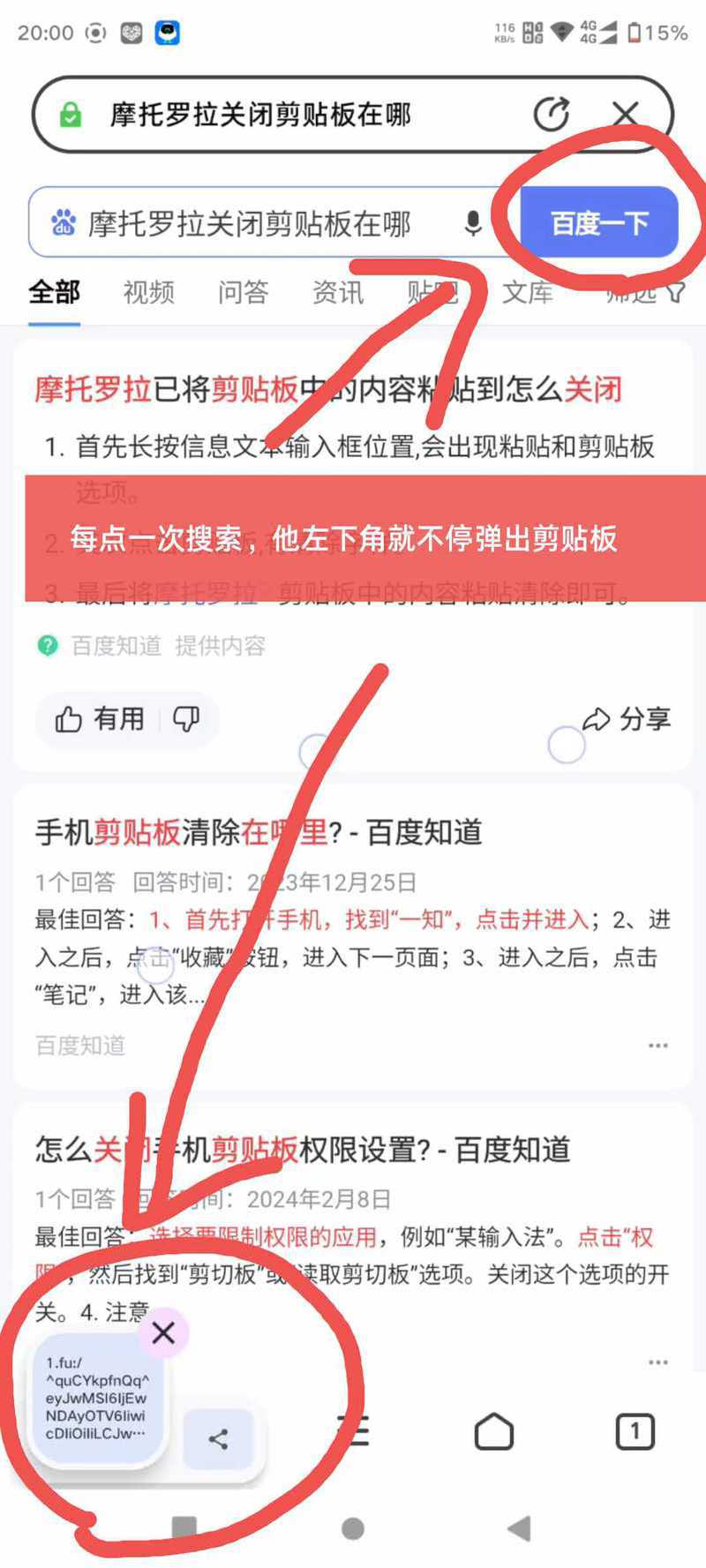The image size is (706, 1568).
Task: Switch to the 问答 tab
Action: point(243,291)
